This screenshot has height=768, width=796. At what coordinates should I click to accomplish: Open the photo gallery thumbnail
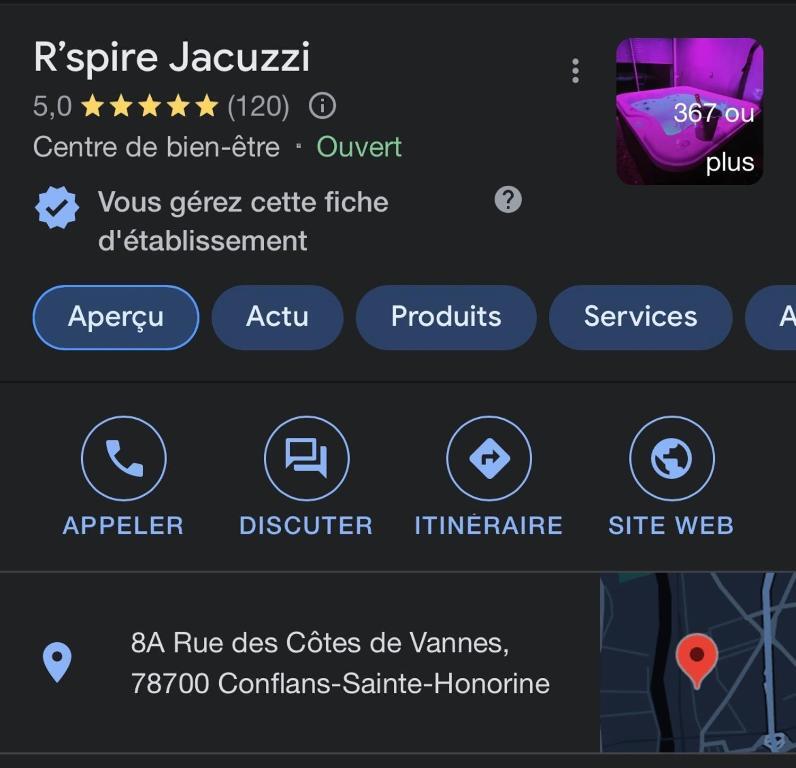coord(689,111)
